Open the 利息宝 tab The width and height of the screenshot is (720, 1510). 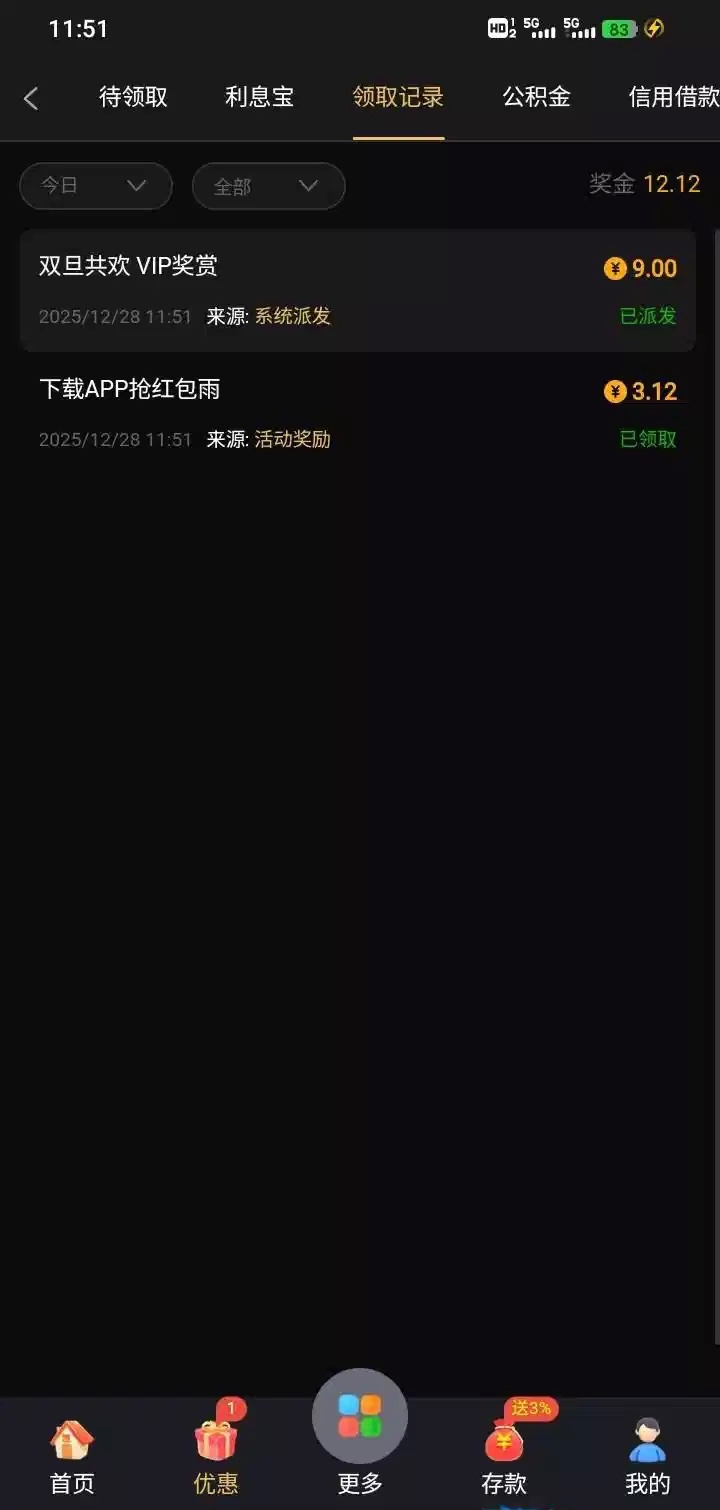[259, 97]
